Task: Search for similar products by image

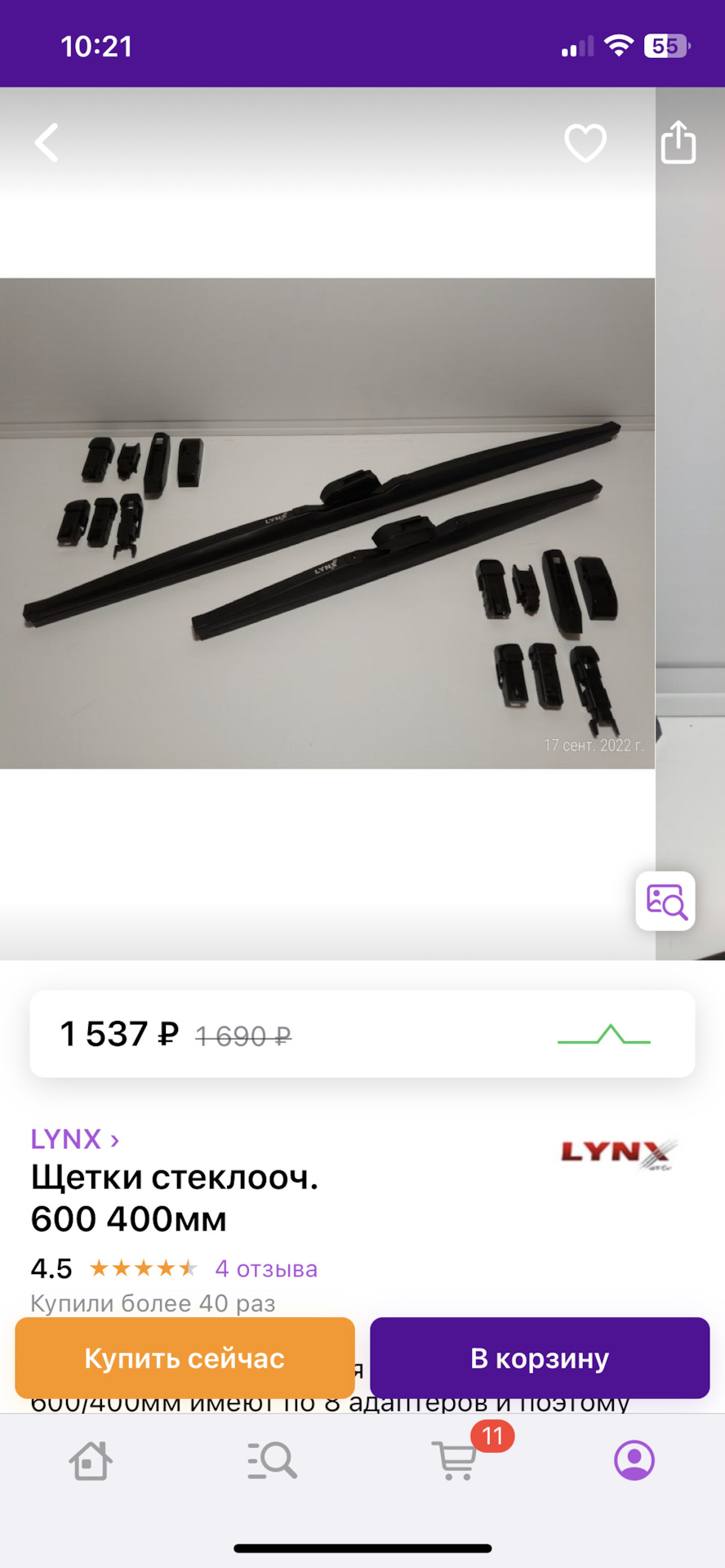Action: click(x=665, y=901)
